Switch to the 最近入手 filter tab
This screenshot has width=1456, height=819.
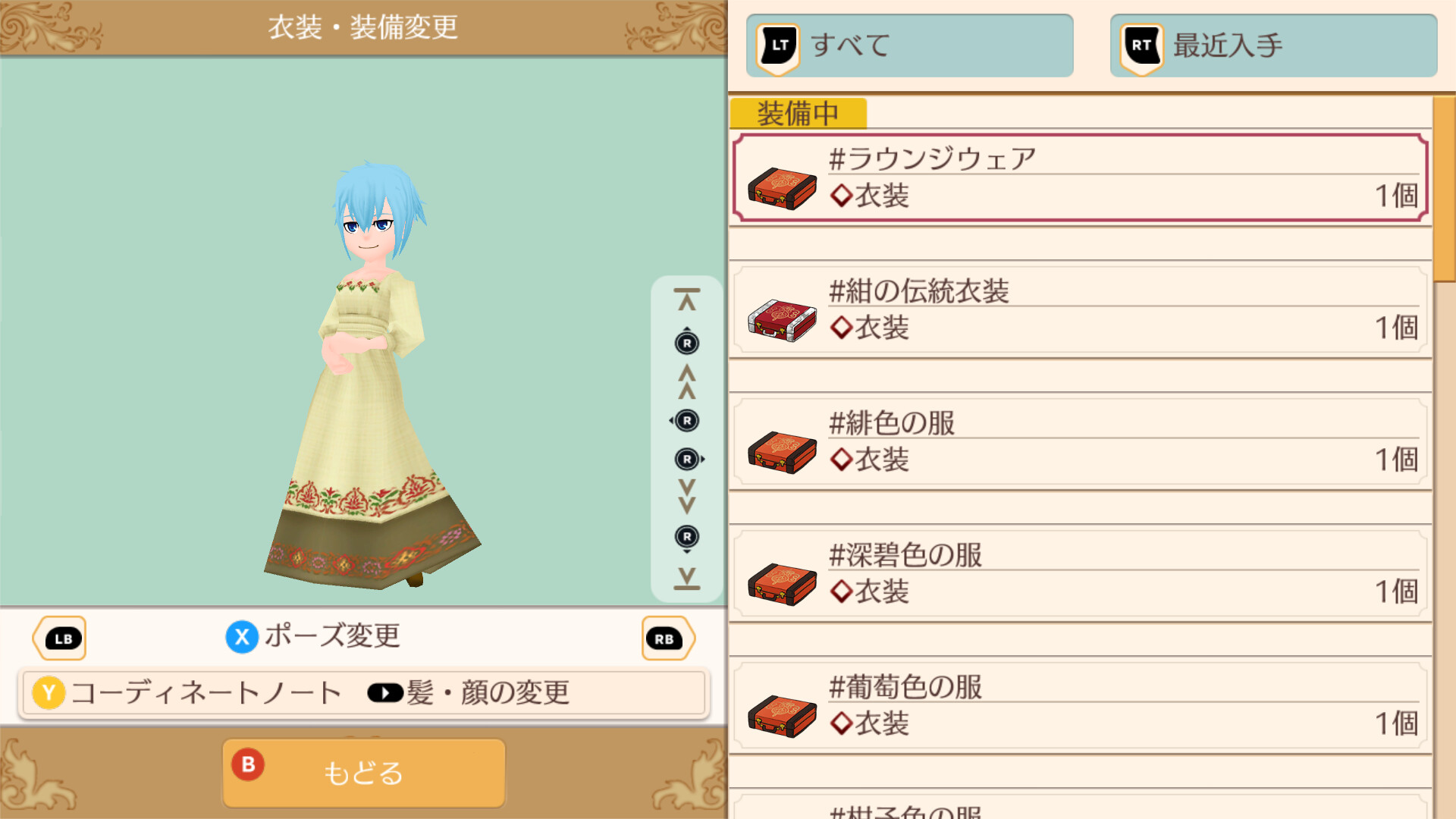point(1273,45)
